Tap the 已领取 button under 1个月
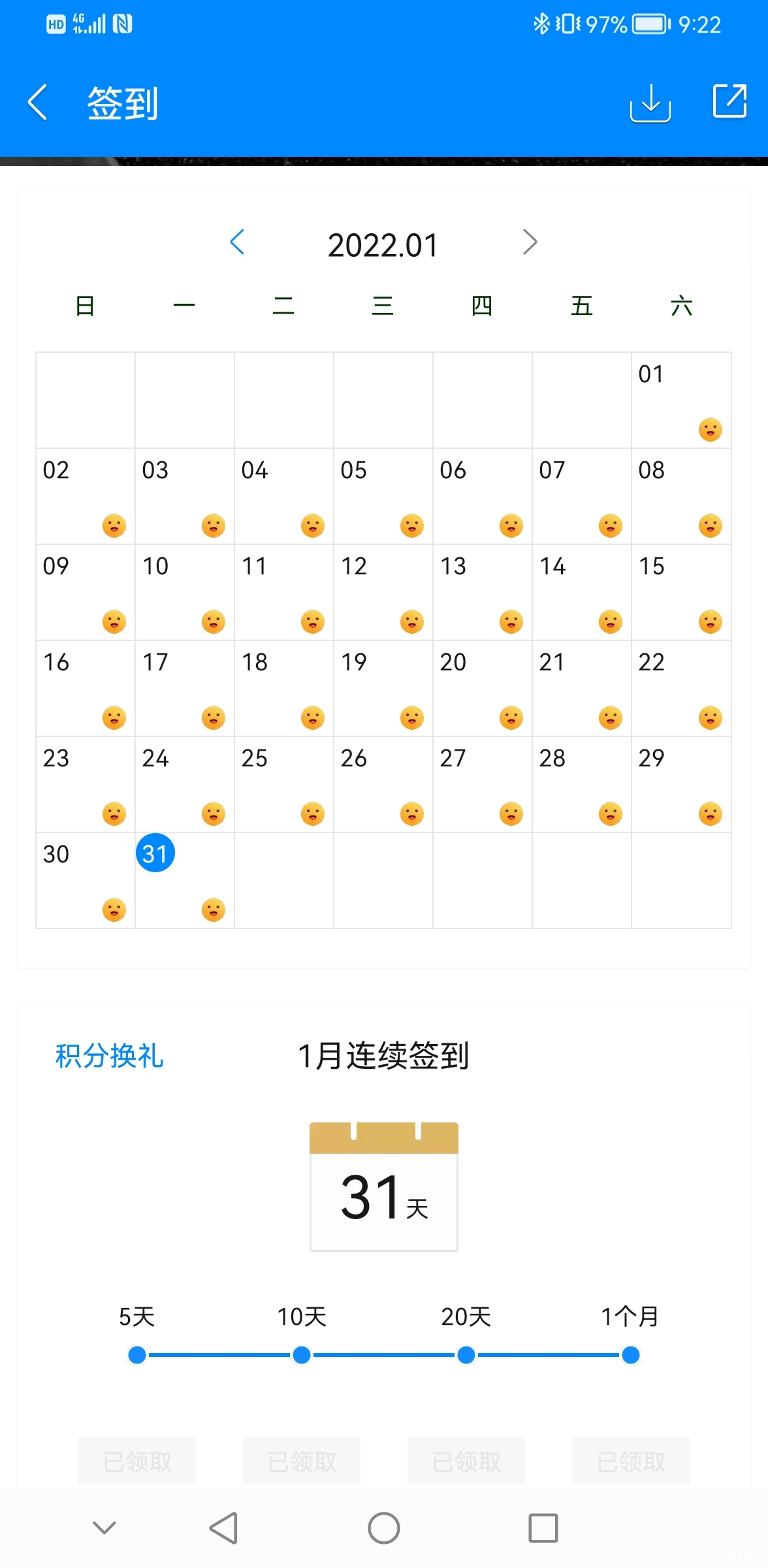 tap(630, 1461)
